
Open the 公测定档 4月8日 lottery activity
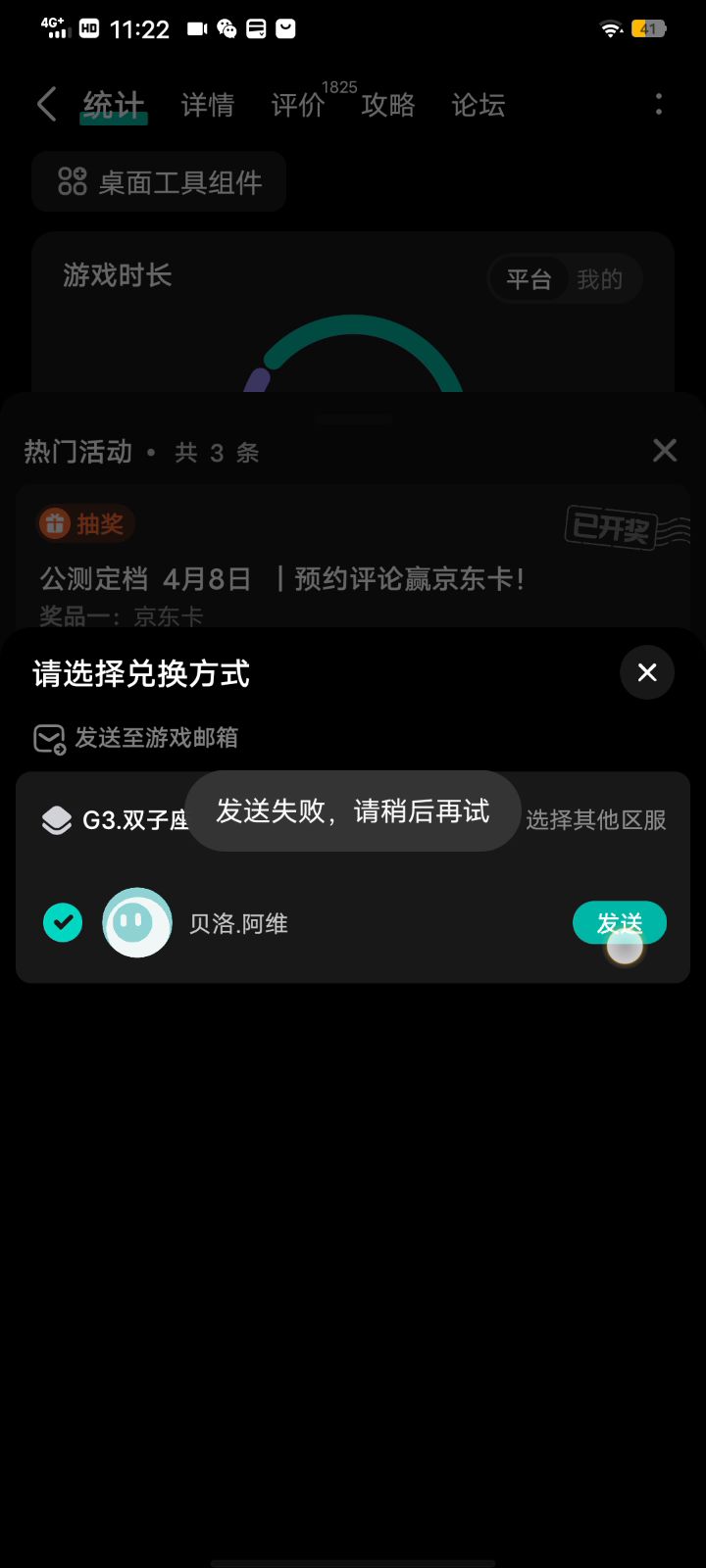(282, 578)
